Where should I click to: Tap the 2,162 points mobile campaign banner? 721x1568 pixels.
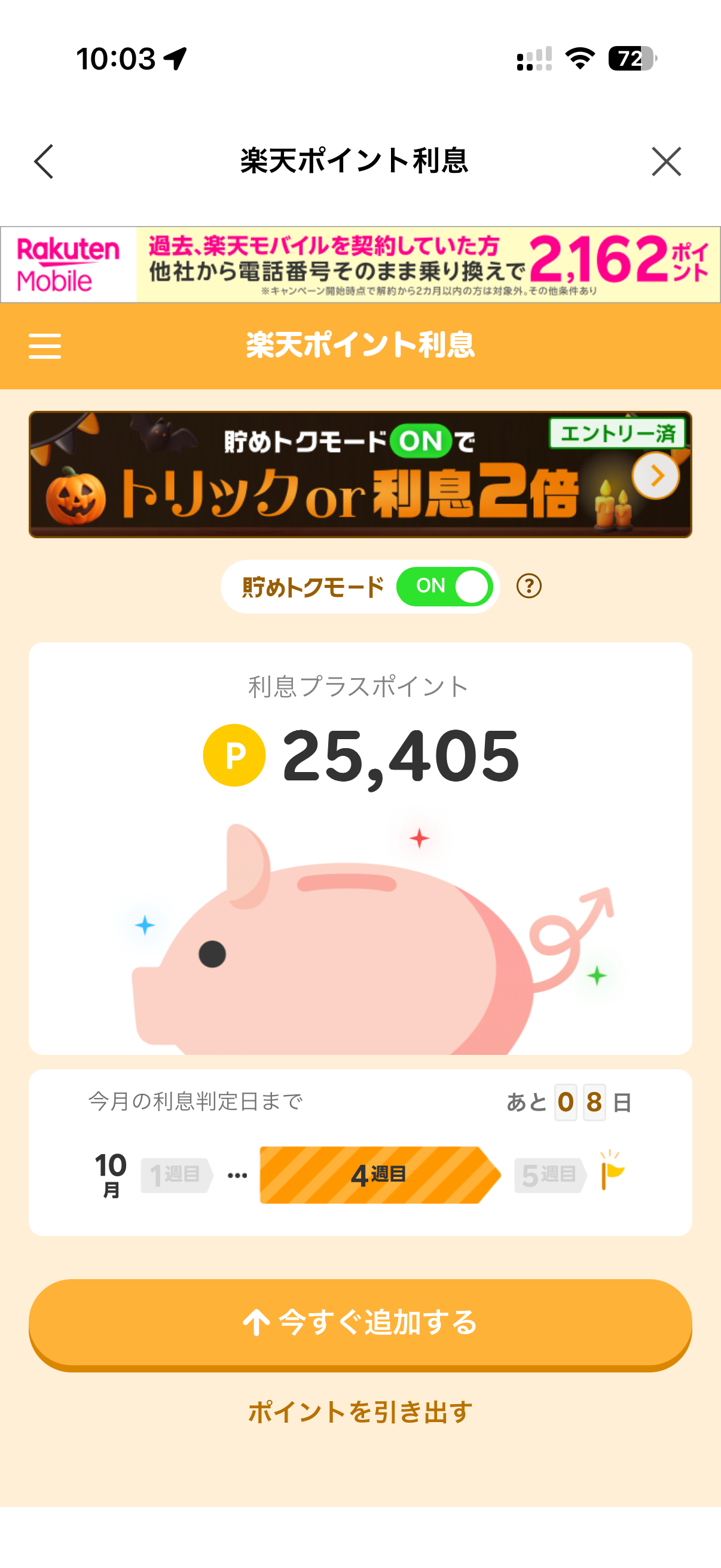click(426, 263)
